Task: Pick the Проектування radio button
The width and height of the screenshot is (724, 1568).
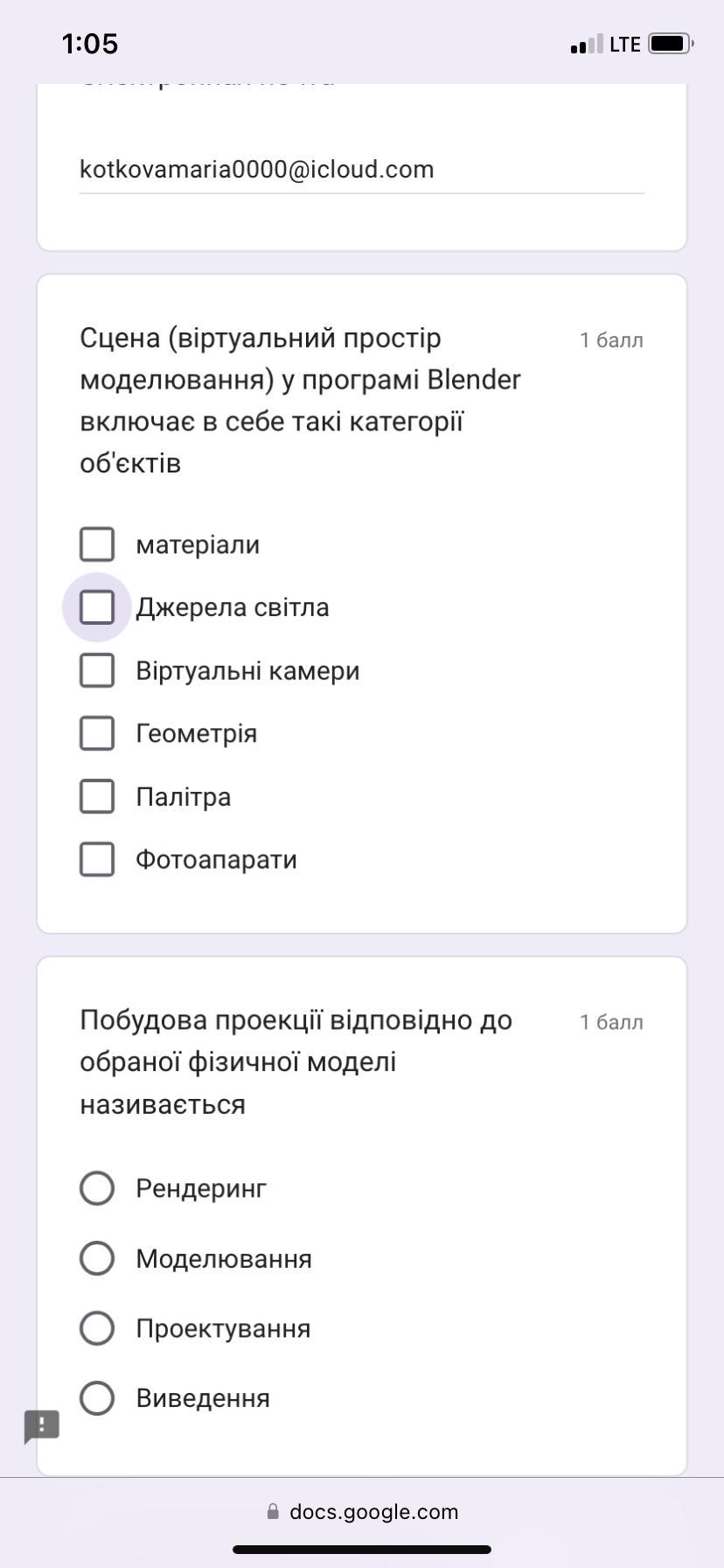Action: pos(97,1328)
